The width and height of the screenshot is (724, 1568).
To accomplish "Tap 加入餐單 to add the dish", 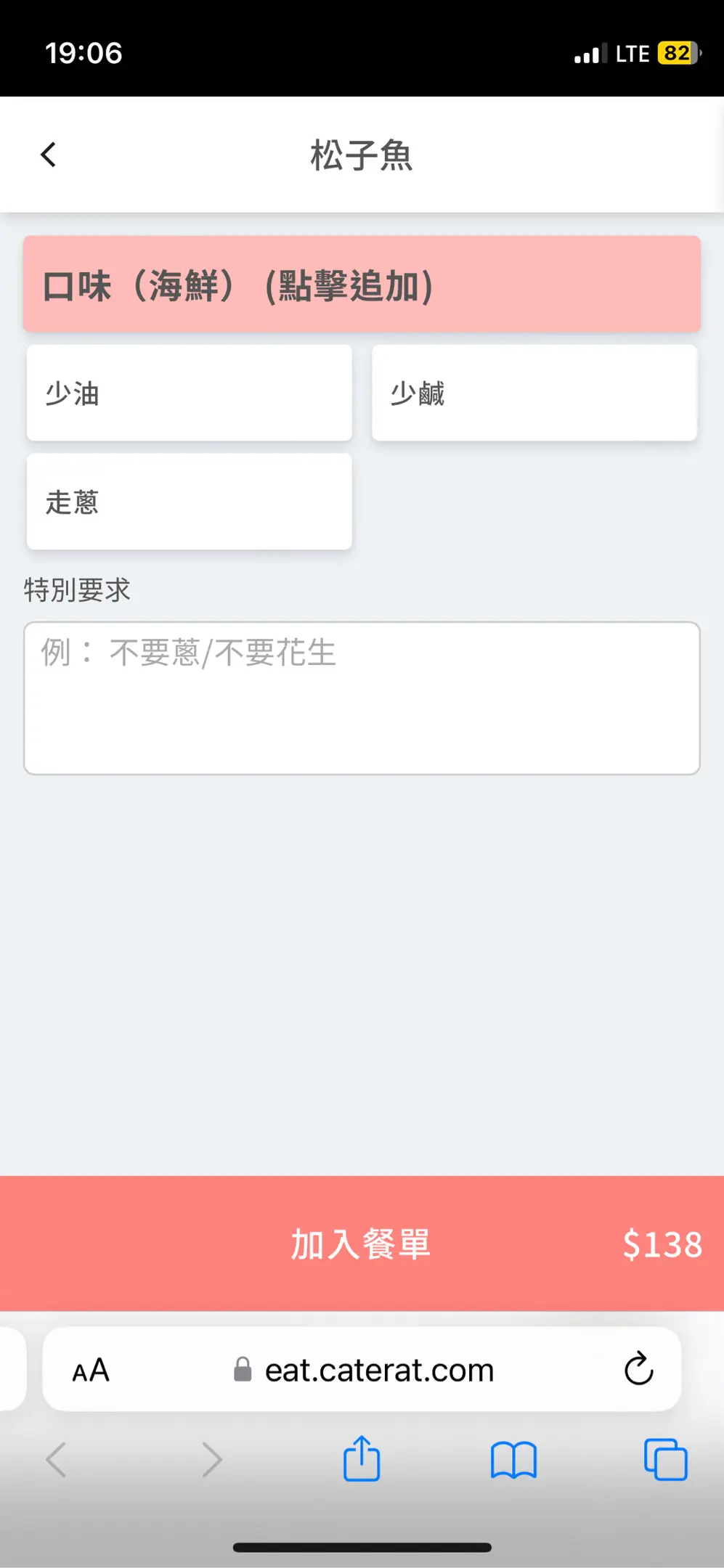I will pos(362,1244).
